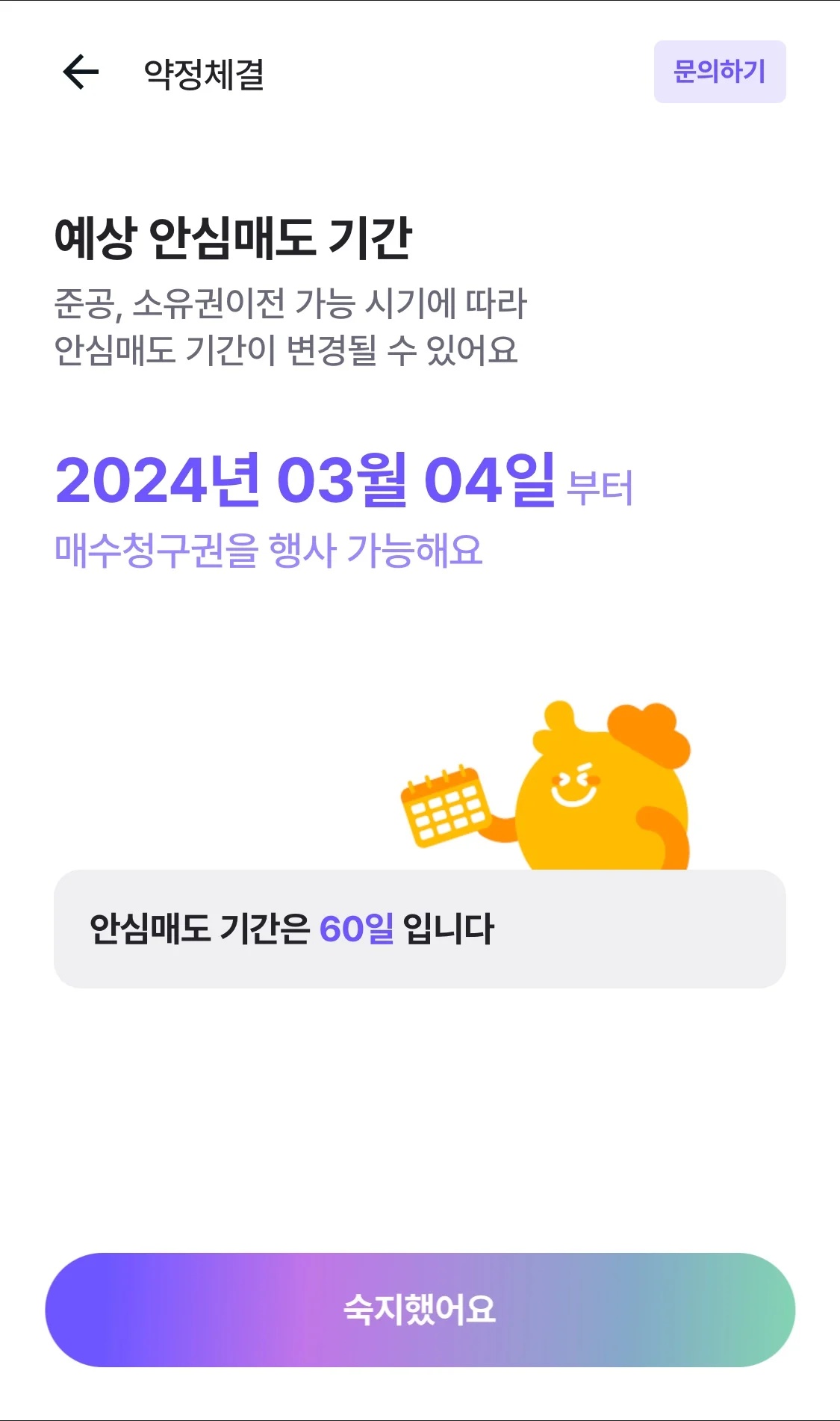Confirm with the 숙지했어요 button
The height and width of the screenshot is (1421, 840).
pyautogui.click(x=420, y=1309)
